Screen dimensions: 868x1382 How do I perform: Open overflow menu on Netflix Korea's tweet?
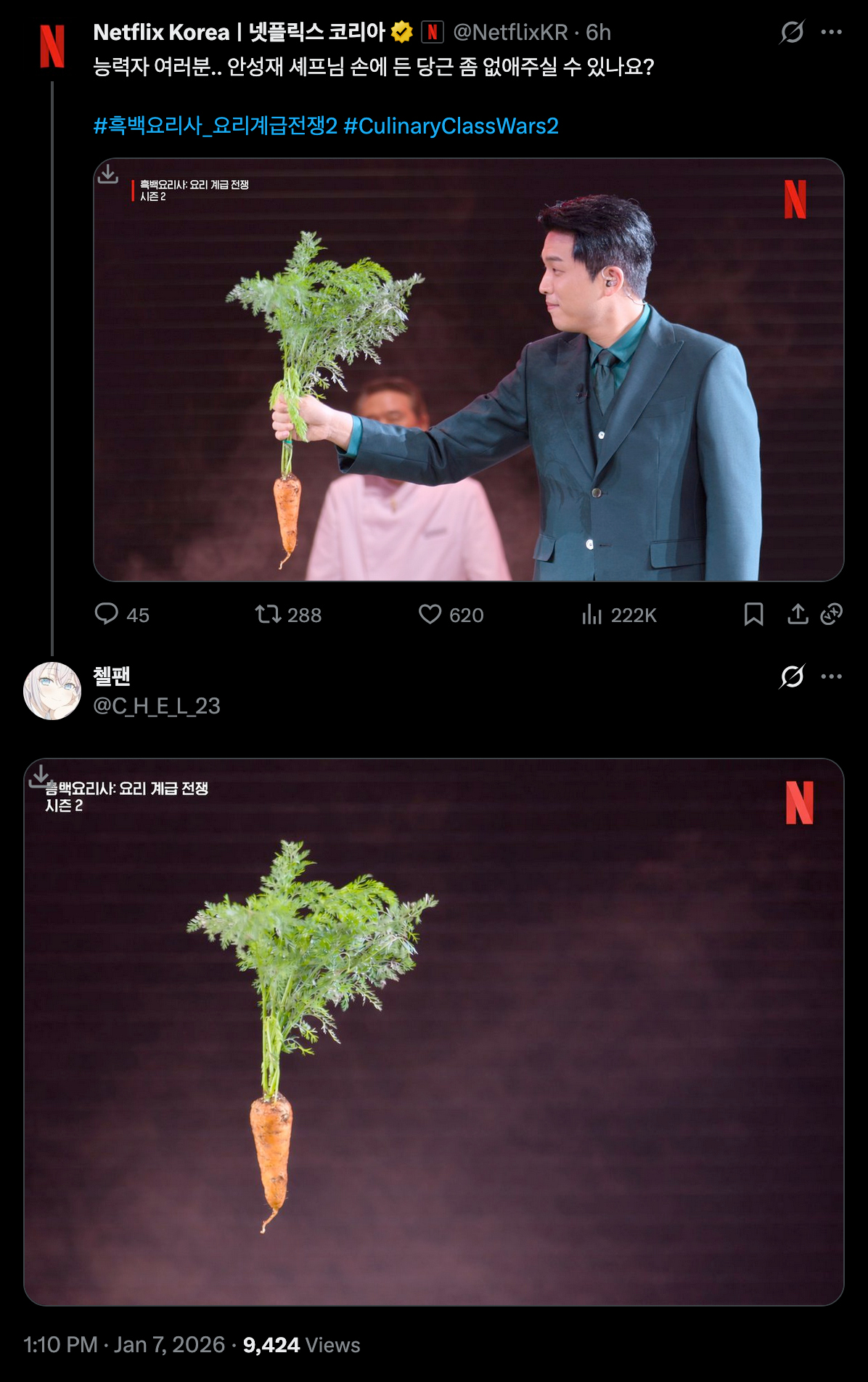[832, 32]
